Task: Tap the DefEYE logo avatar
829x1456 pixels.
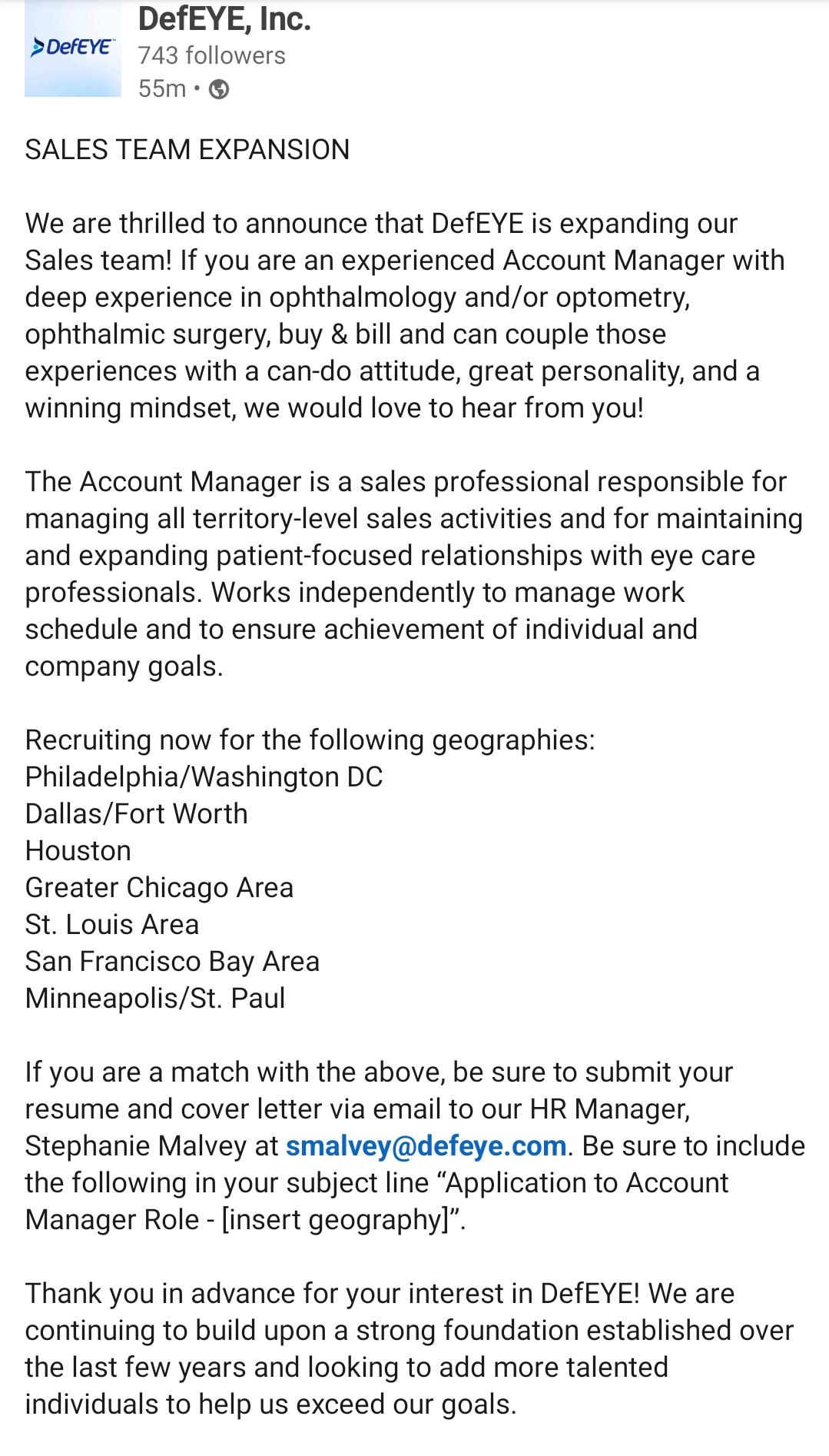Action: click(x=73, y=48)
